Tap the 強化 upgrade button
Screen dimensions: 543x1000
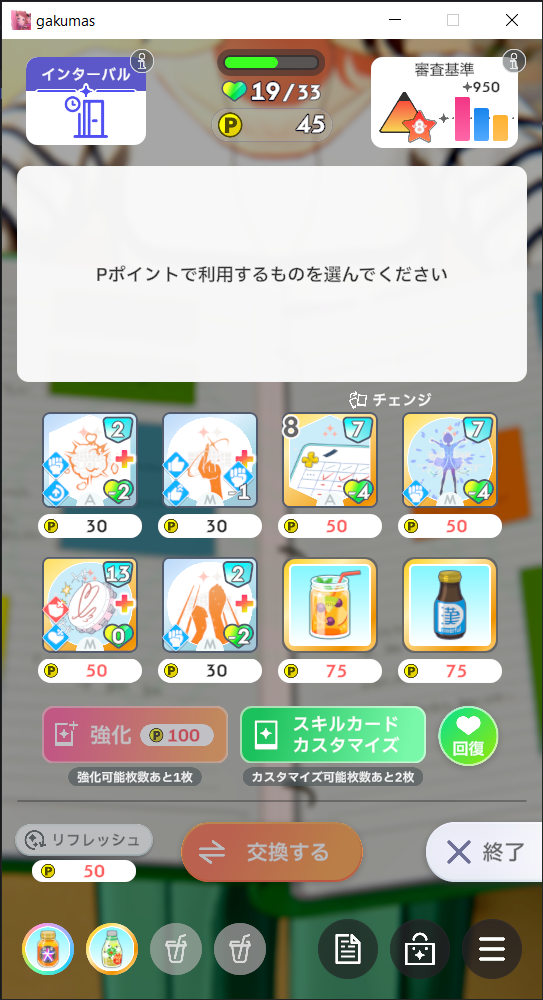[135, 735]
